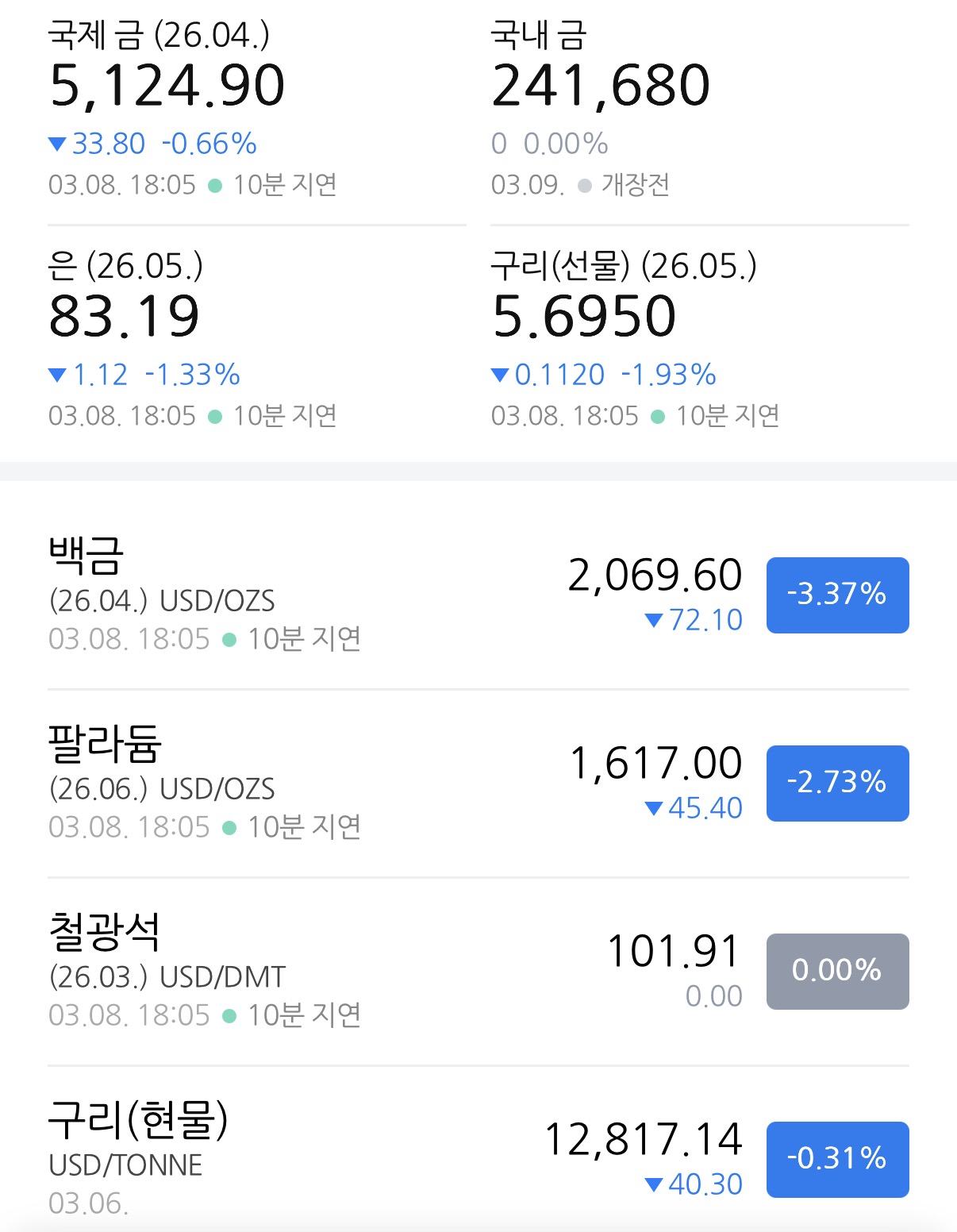This screenshot has height=1232, width=957.
Task: Tap the 0.00% change badge for 철광석
Action: click(837, 972)
